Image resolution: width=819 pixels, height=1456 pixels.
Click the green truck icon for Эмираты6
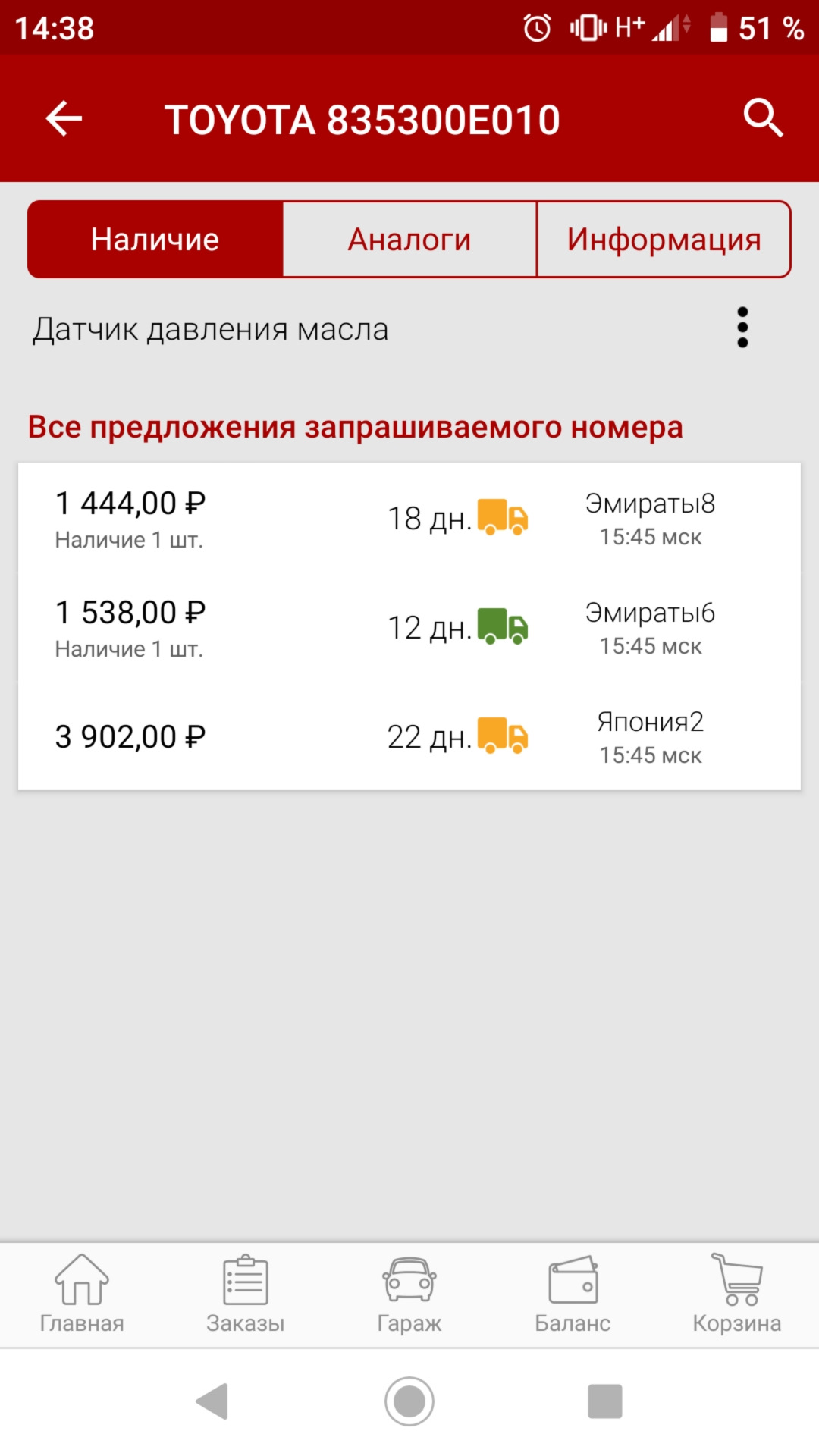click(x=502, y=626)
